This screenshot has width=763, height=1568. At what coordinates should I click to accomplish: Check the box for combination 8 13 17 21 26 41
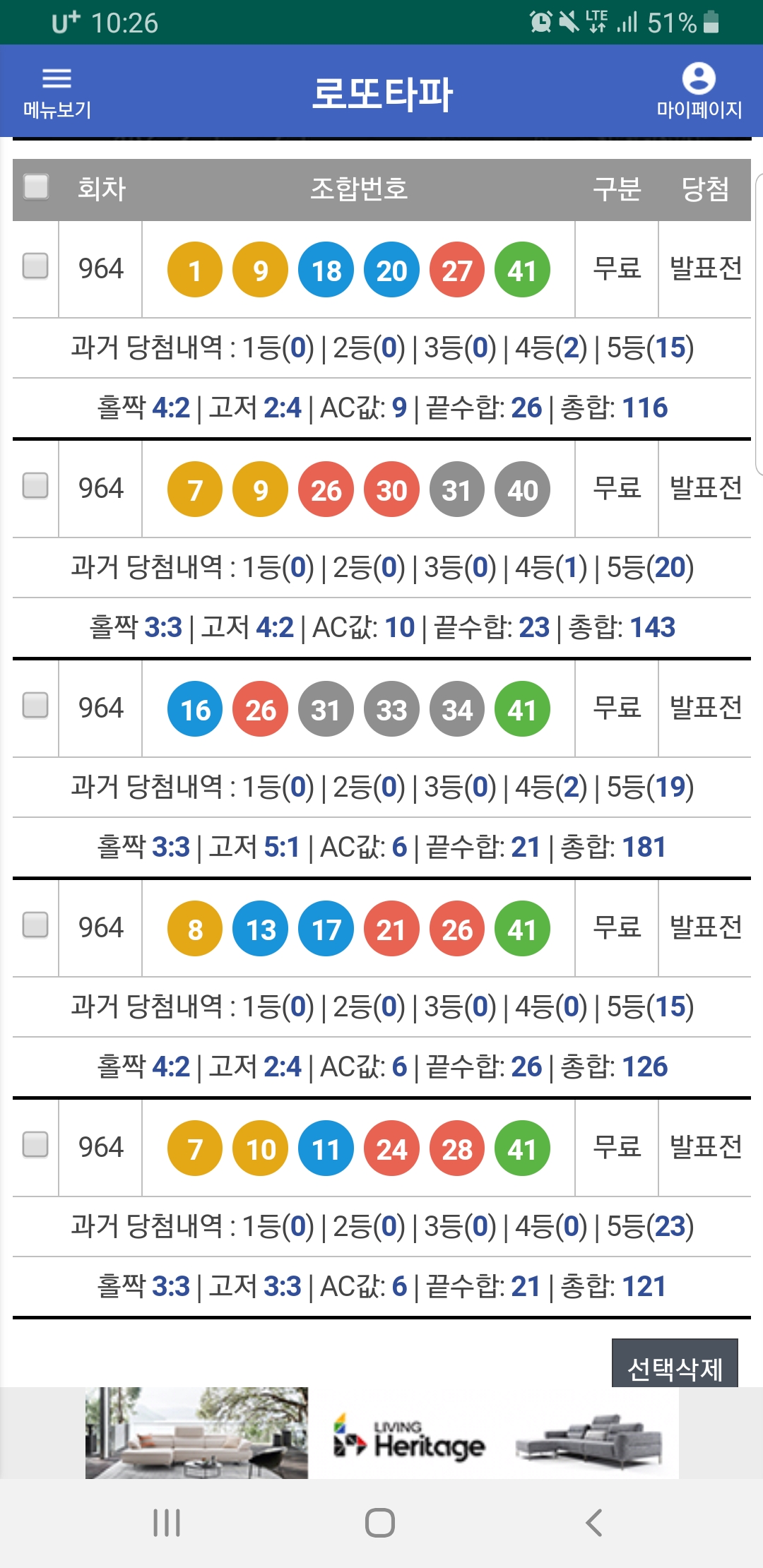click(x=36, y=925)
